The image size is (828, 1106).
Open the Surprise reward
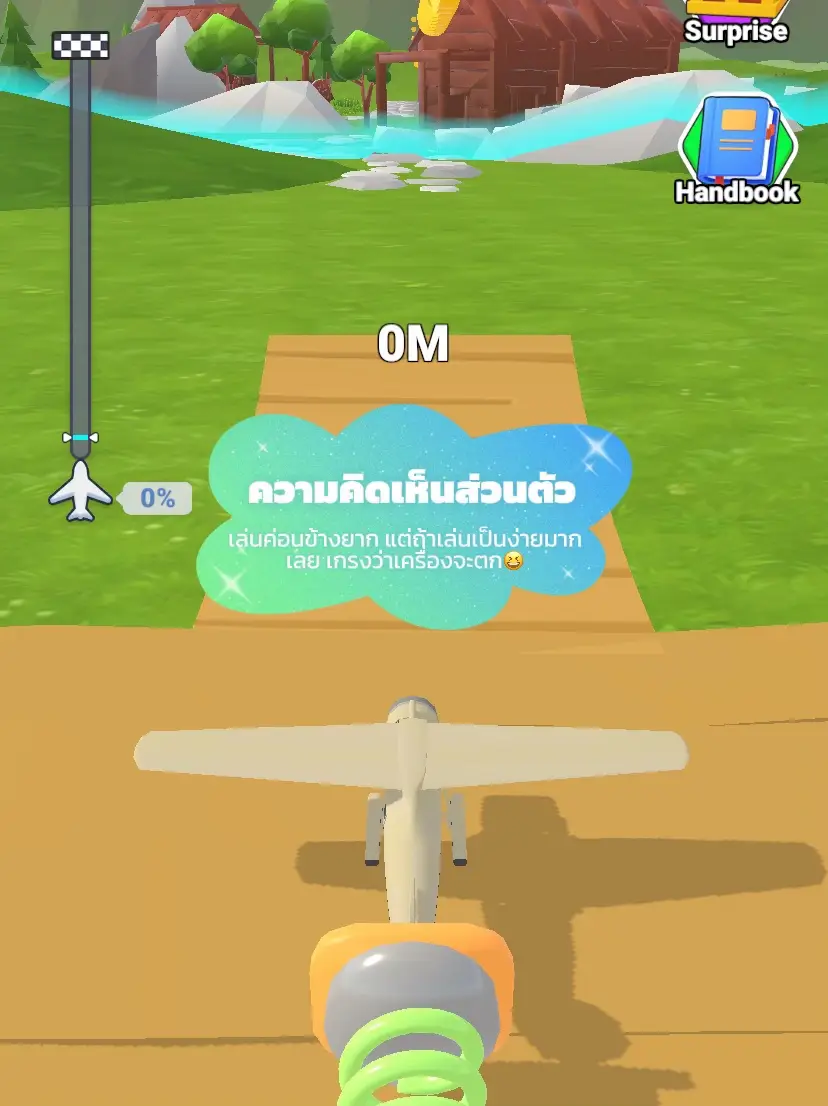(x=735, y=20)
